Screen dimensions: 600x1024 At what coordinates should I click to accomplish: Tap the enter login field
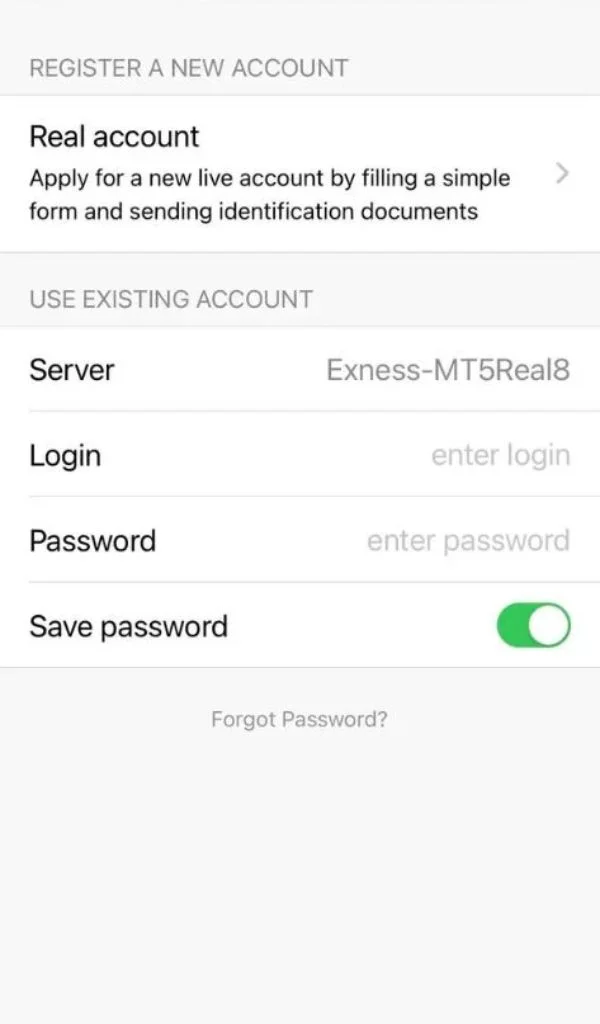point(500,456)
